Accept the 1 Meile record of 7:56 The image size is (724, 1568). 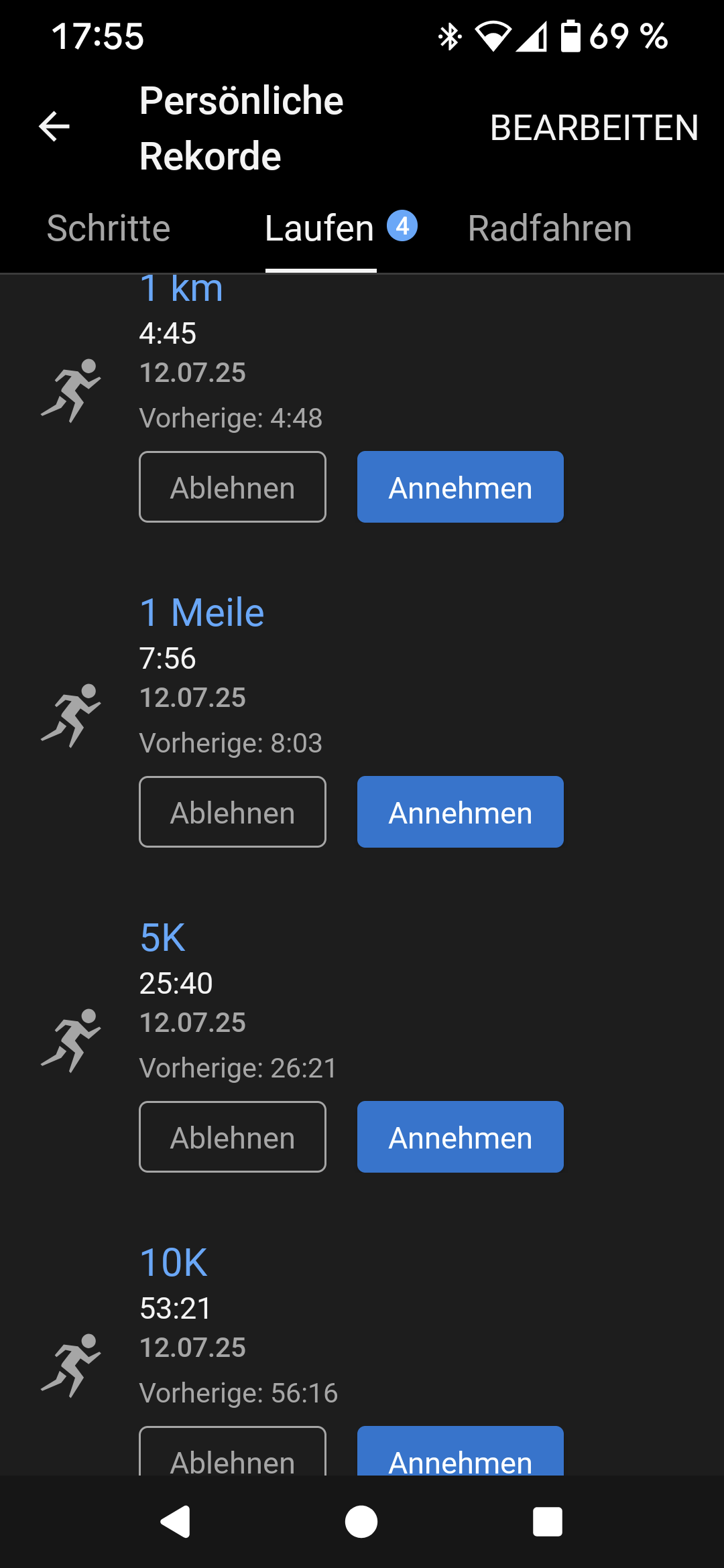click(461, 812)
